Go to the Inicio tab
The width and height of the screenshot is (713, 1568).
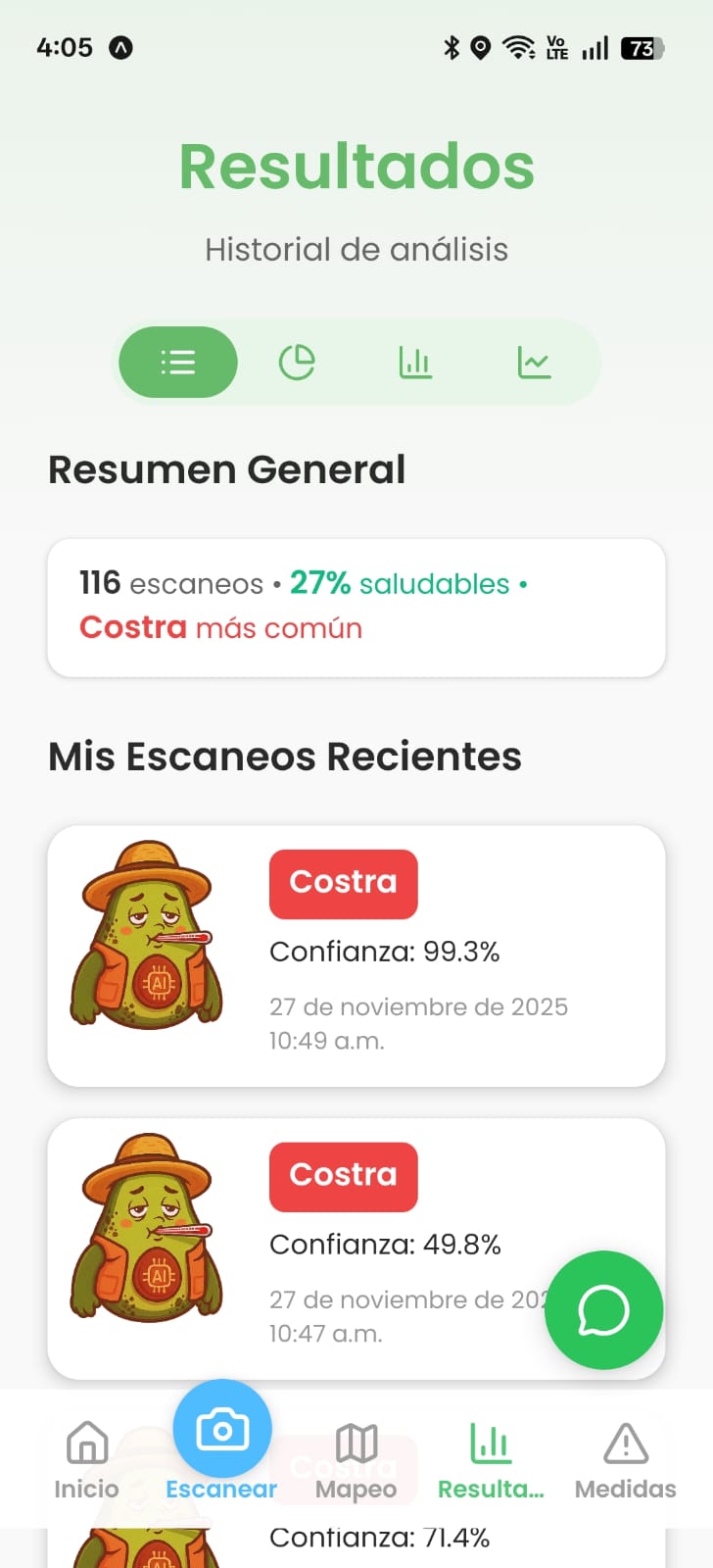coord(87,1460)
